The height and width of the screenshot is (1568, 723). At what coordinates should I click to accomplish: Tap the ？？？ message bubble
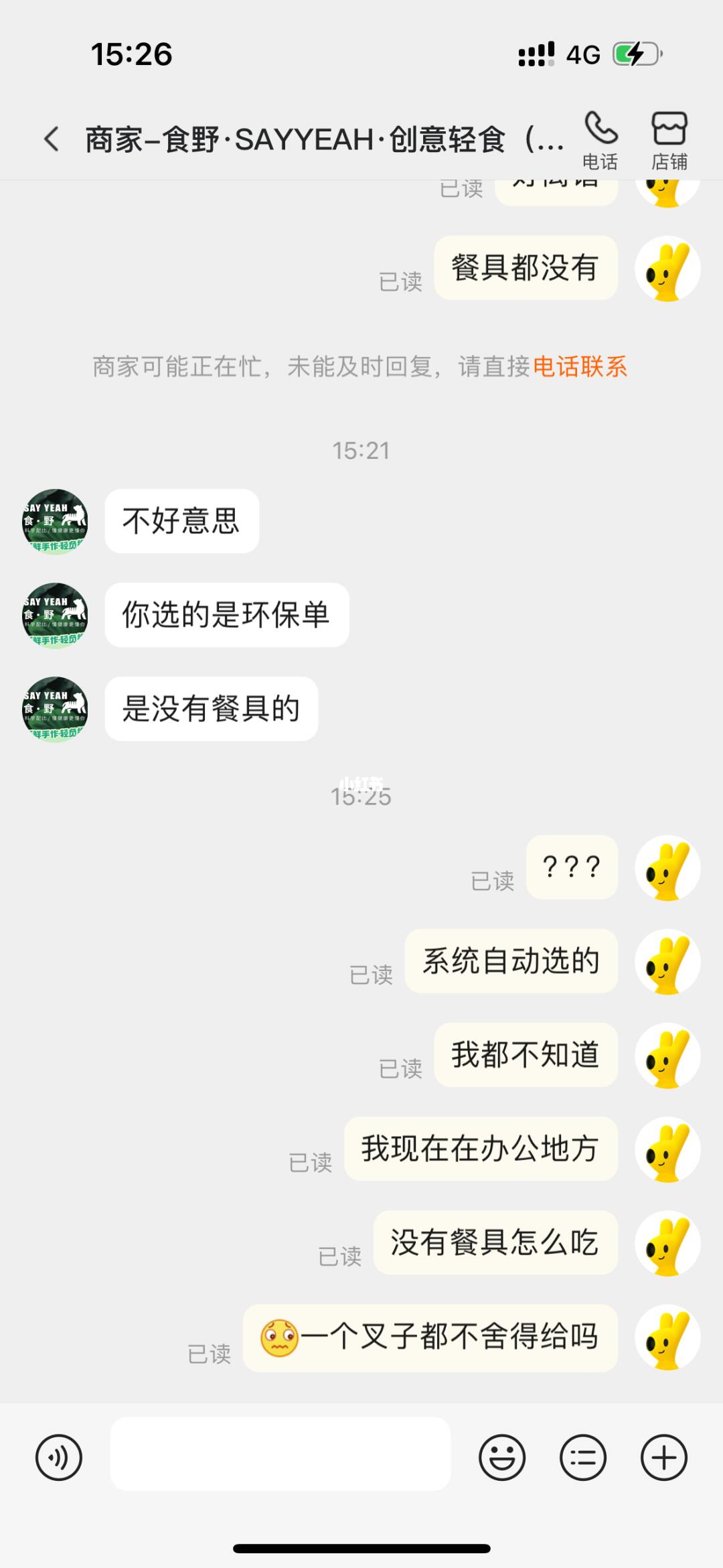coord(572,867)
